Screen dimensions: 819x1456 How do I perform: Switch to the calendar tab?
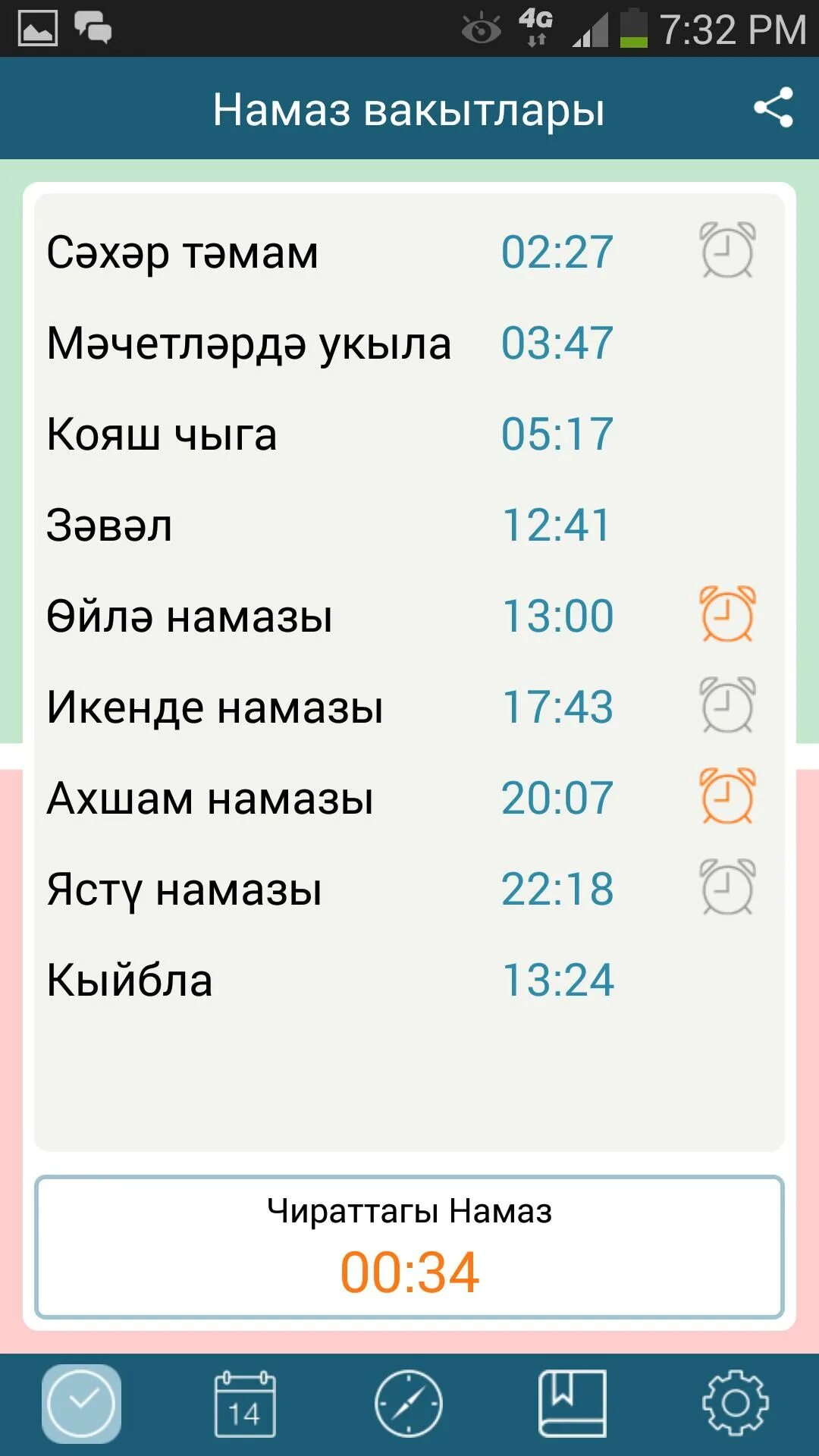[x=245, y=1404]
